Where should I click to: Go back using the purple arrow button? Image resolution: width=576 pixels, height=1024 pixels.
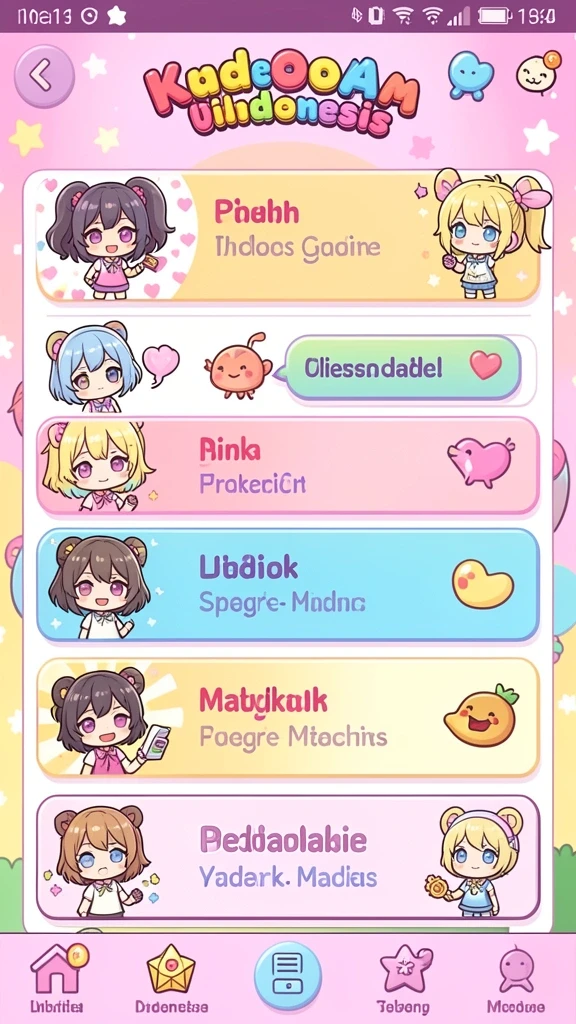[x=44, y=77]
